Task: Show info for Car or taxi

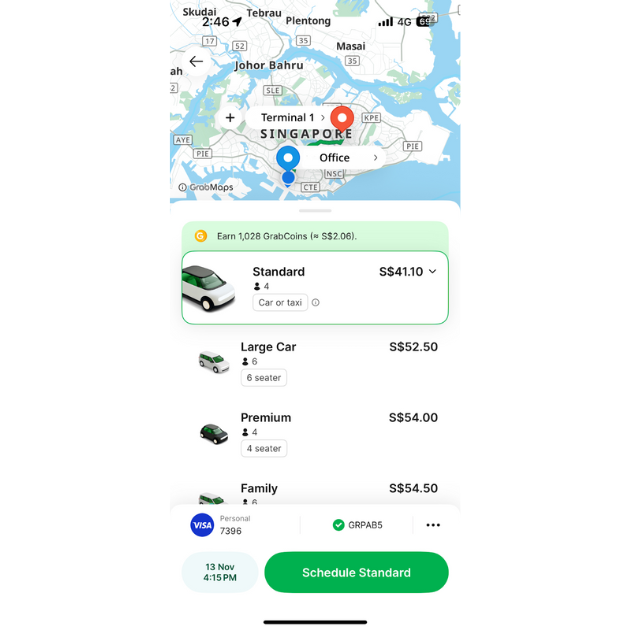Action: pos(316,303)
